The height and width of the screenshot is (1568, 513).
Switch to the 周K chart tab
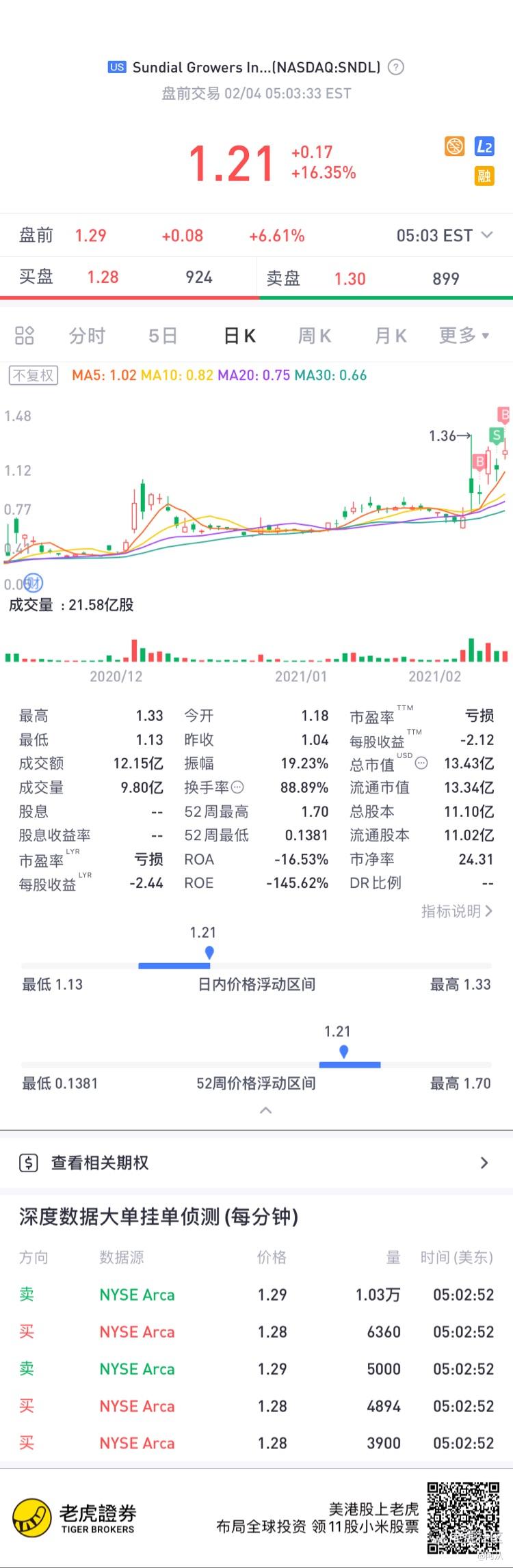tap(315, 336)
